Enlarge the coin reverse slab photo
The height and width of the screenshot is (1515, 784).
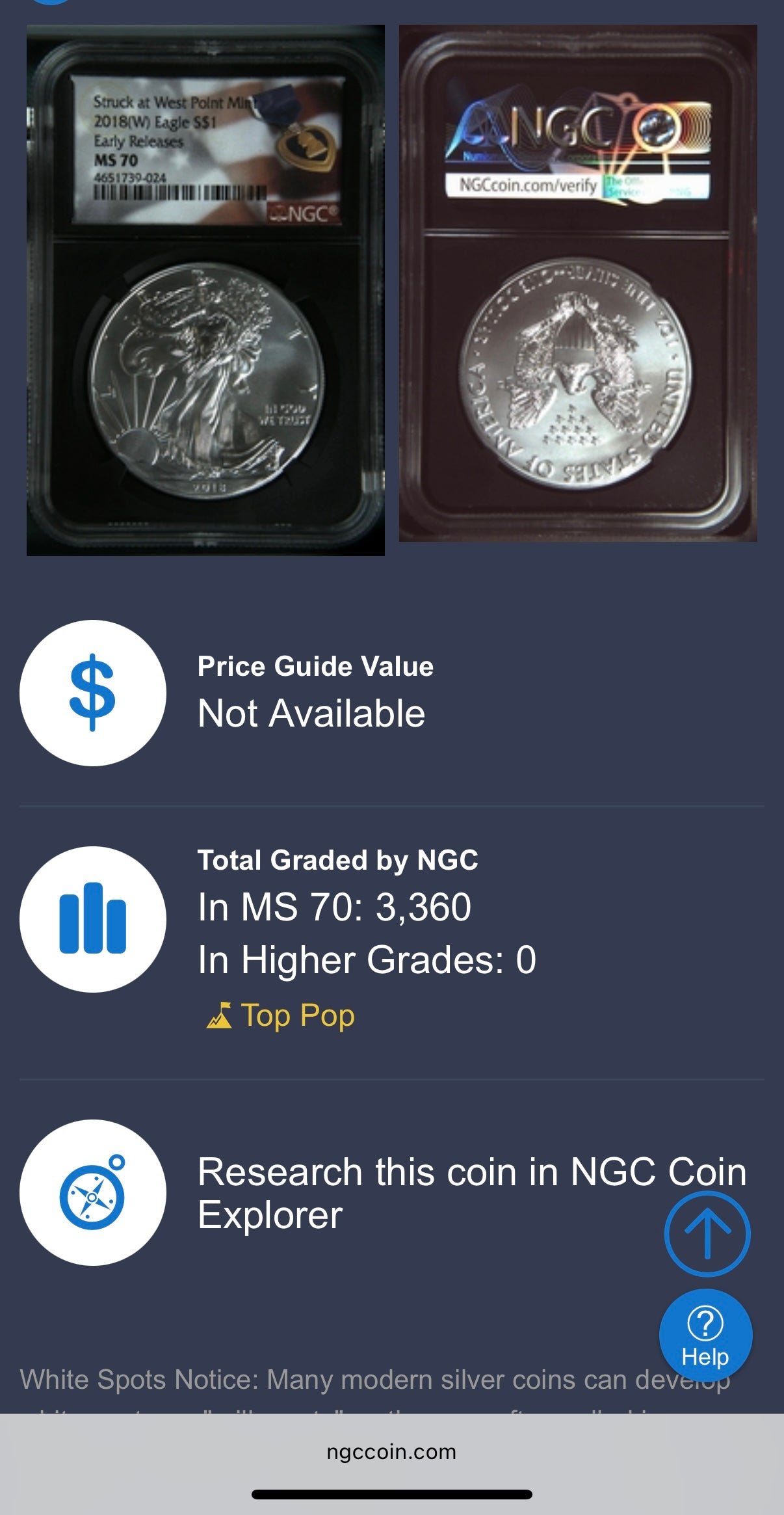[x=578, y=284]
